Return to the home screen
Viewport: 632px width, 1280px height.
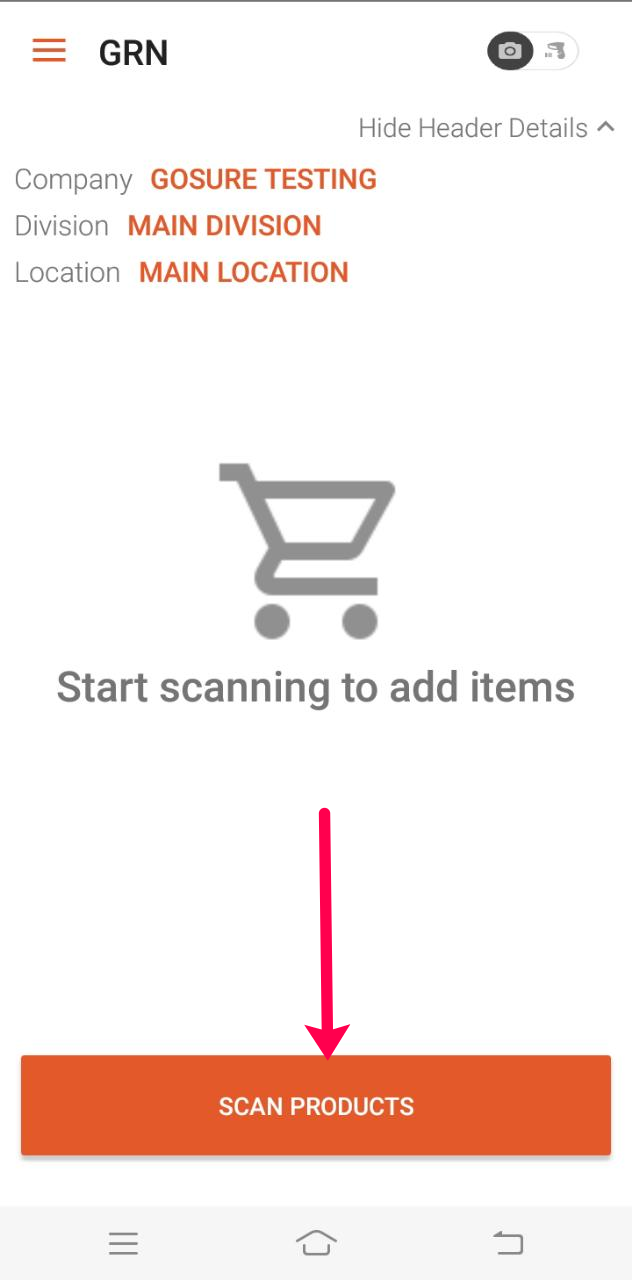[316, 1243]
